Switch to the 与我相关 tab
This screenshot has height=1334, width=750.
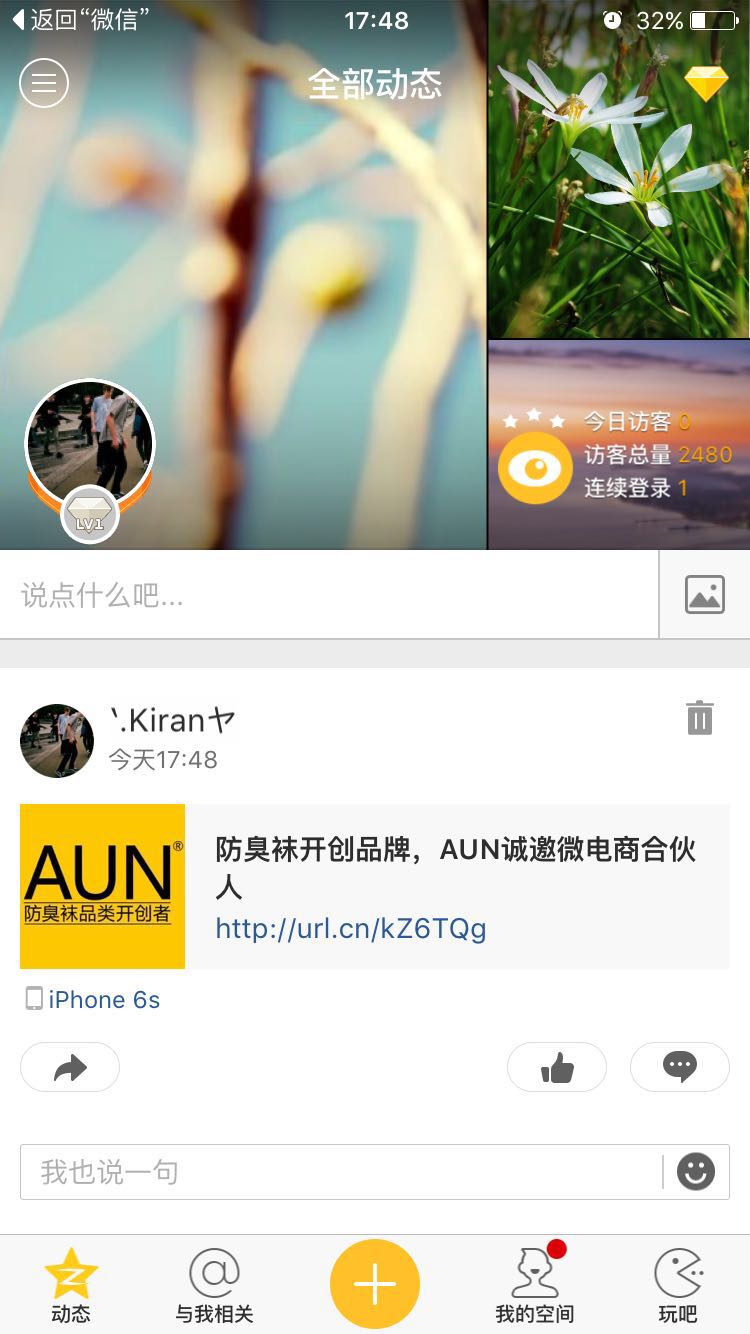214,1285
